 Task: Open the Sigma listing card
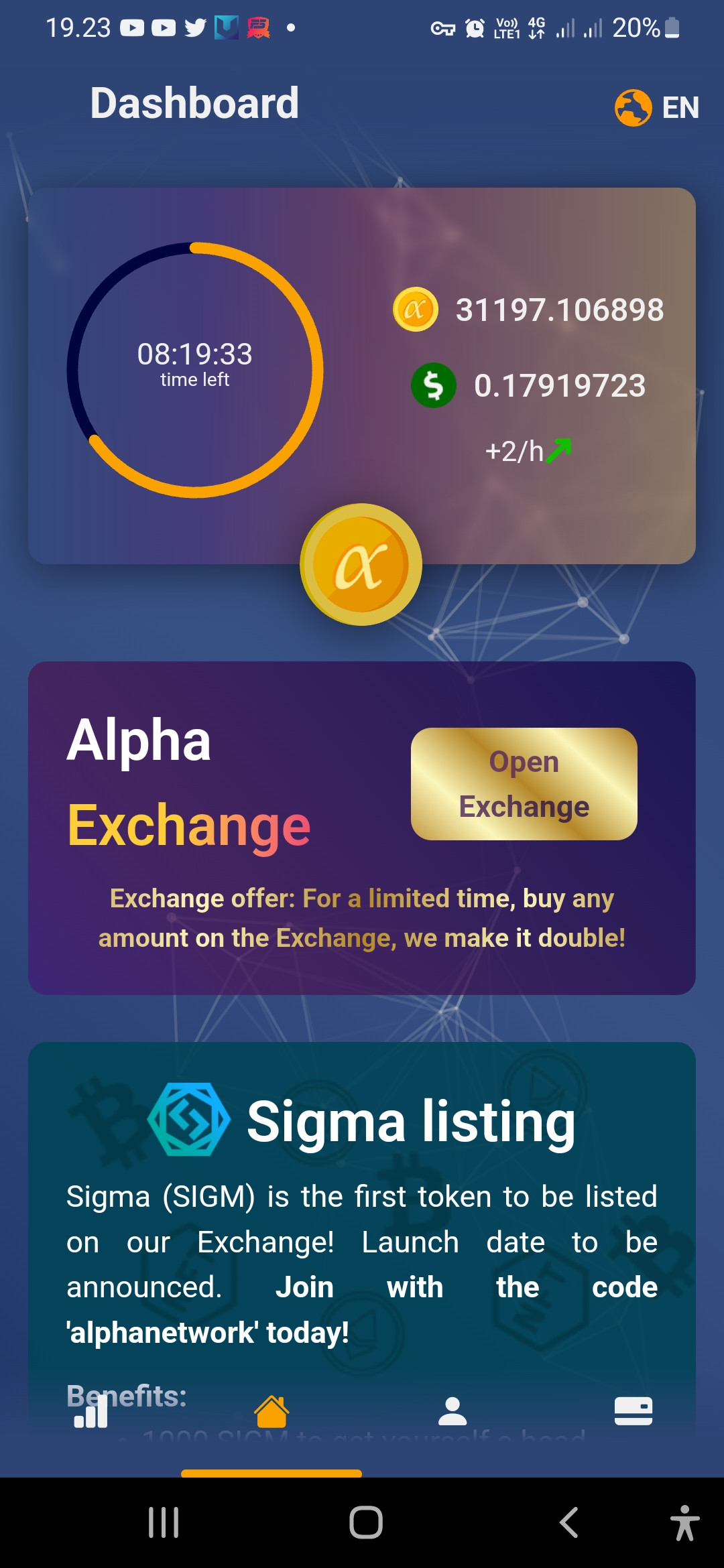(362, 1240)
